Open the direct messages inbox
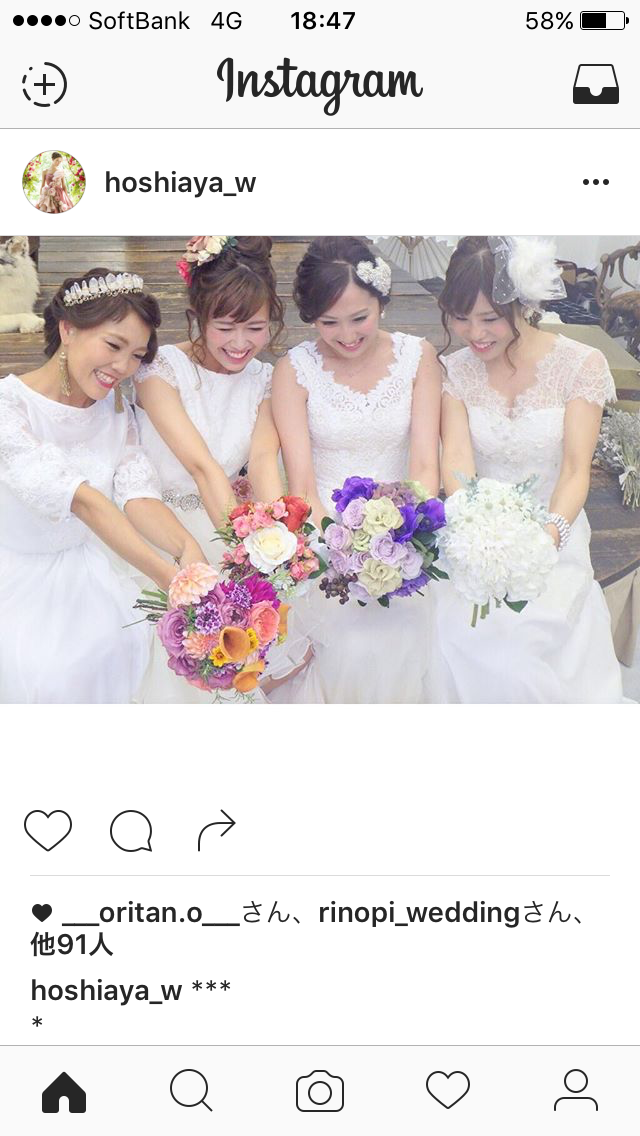Screen dimensions: 640x1136 point(596,85)
